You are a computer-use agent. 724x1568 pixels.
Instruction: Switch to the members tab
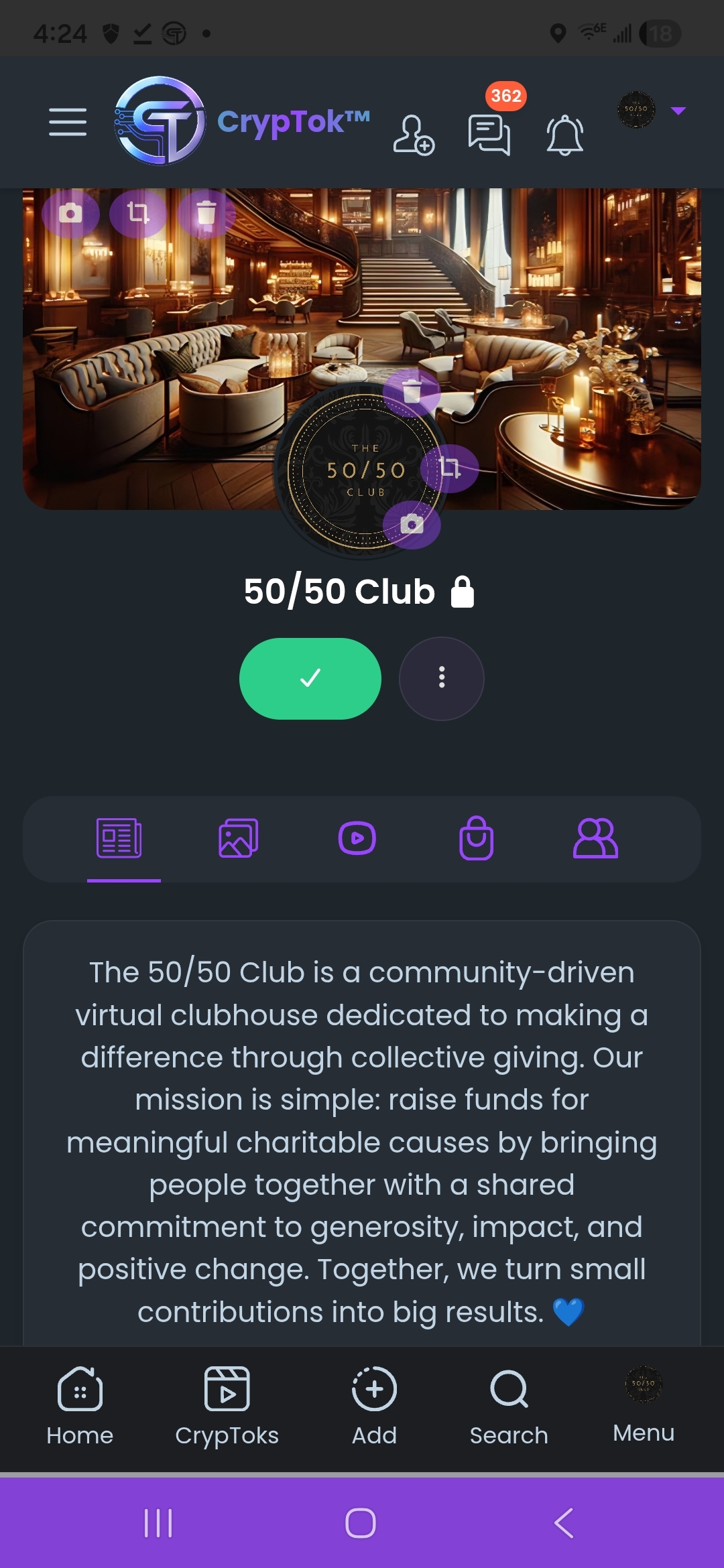(595, 838)
